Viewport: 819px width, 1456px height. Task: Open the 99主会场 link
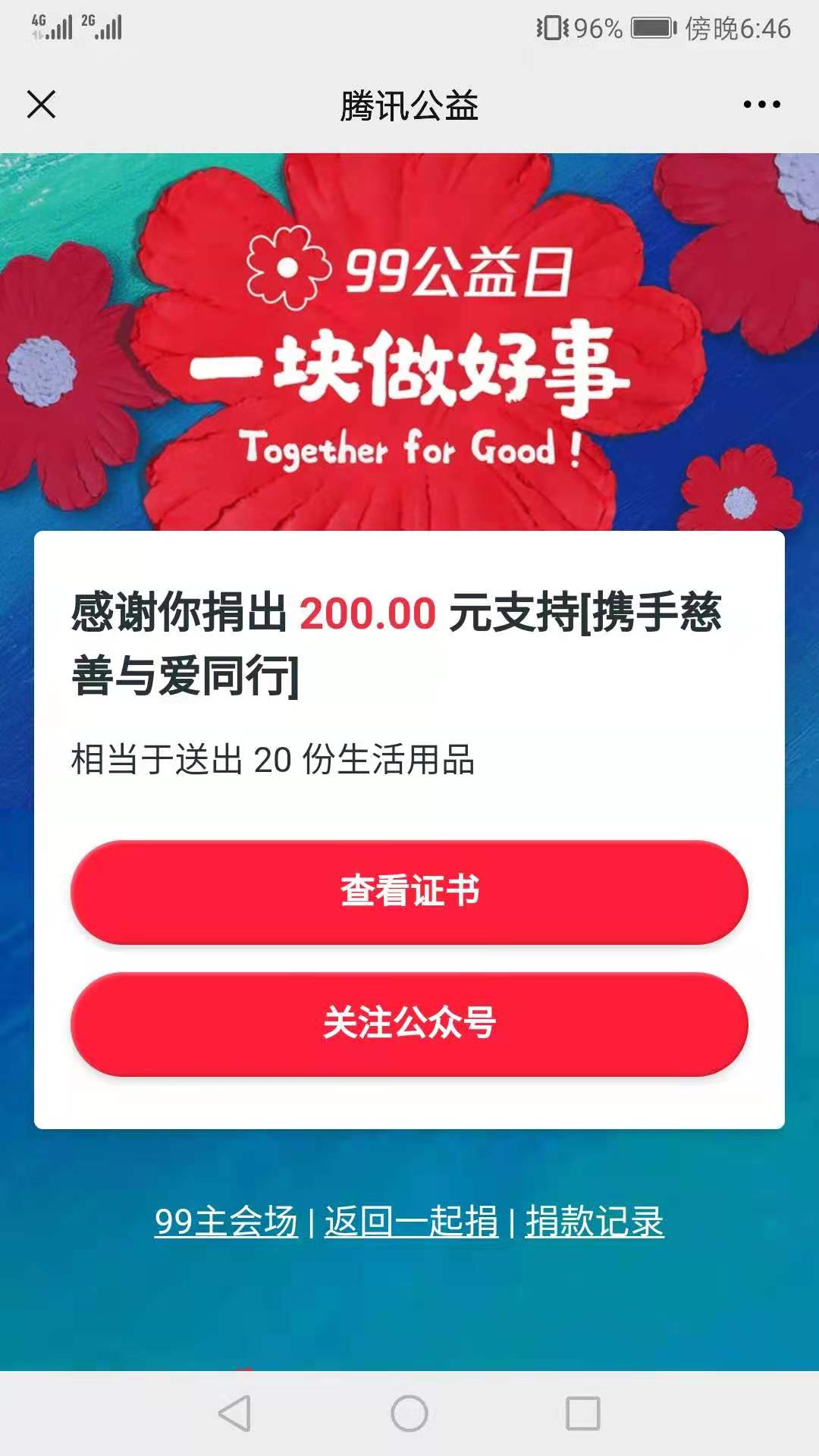(226, 1222)
